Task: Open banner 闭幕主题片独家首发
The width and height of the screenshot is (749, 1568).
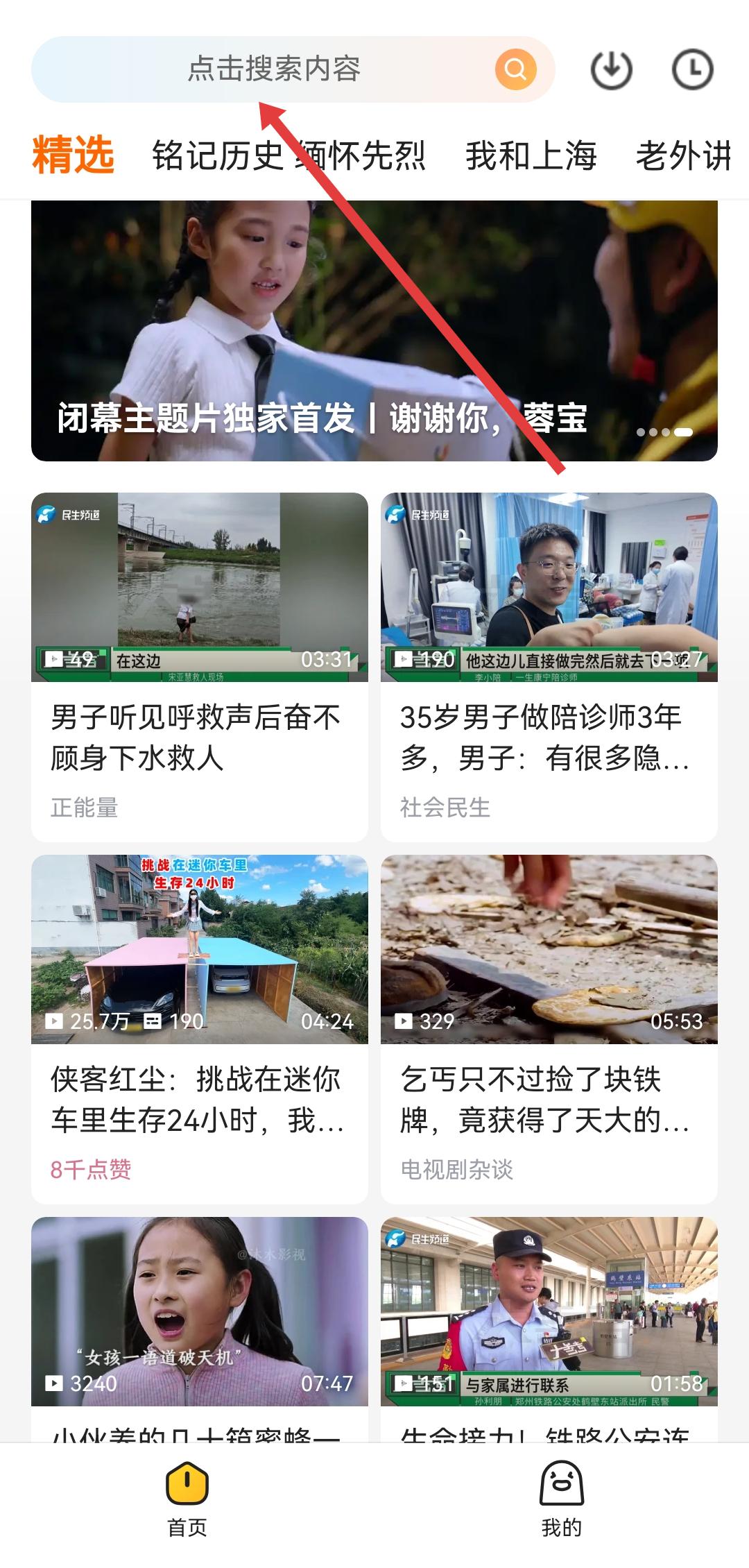Action: (374, 330)
